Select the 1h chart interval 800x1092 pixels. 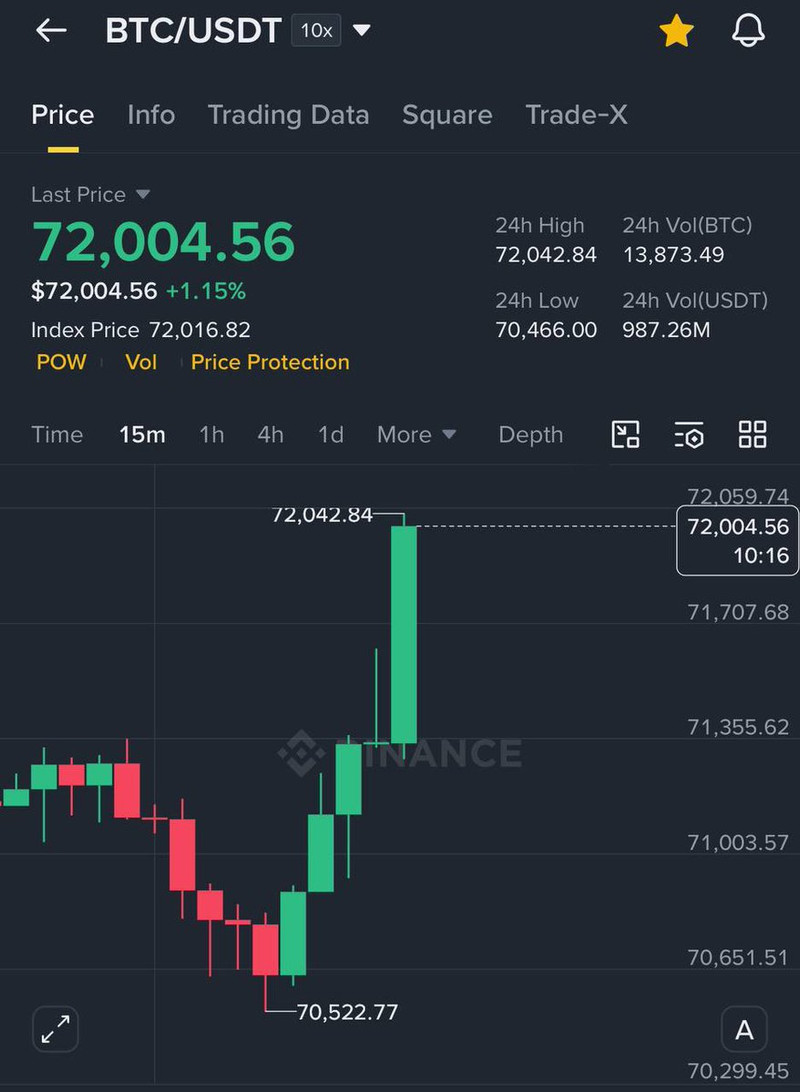[211, 435]
